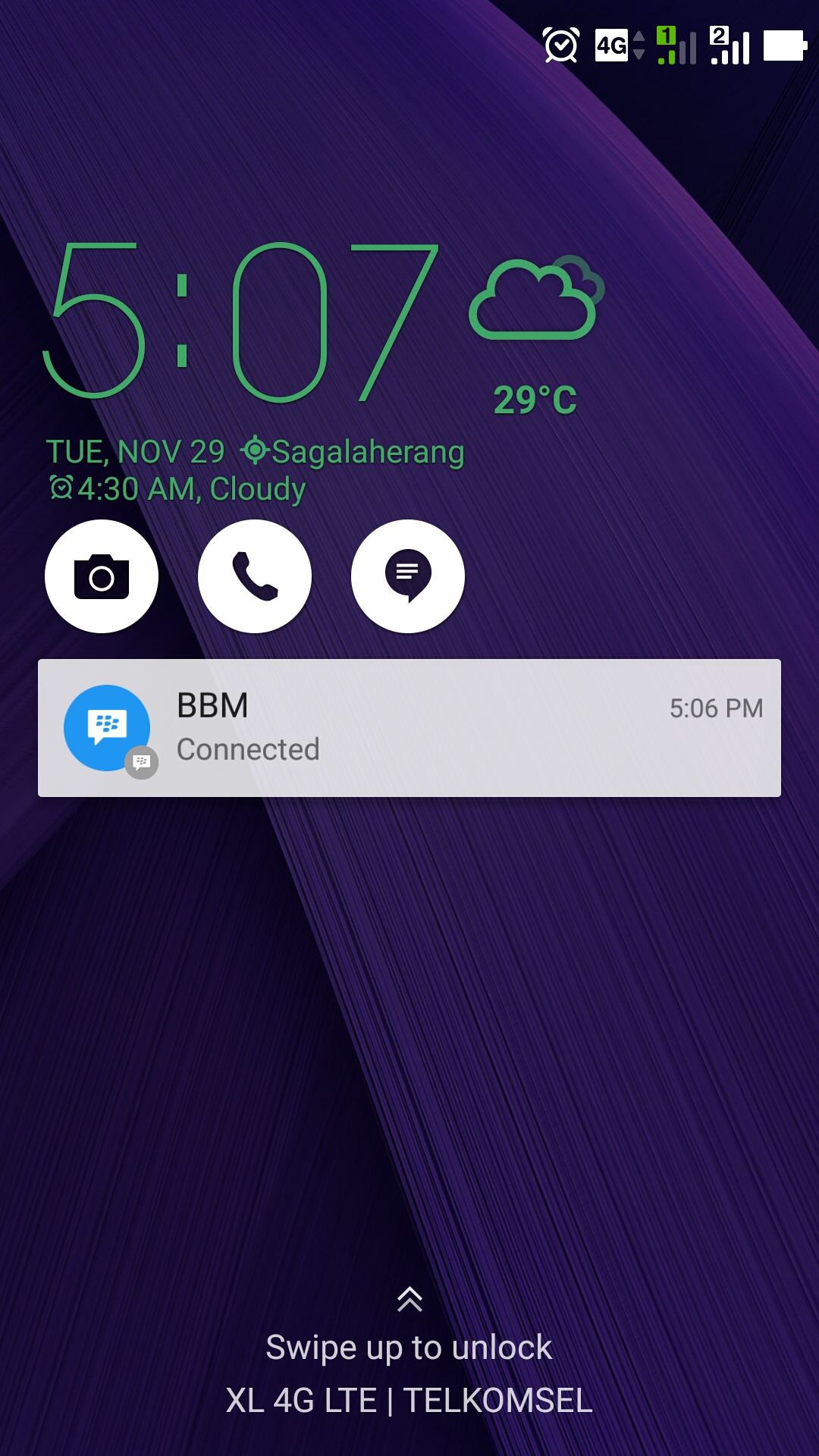Open the camera shortcut
This screenshot has width=819, height=1456.
click(x=102, y=576)
